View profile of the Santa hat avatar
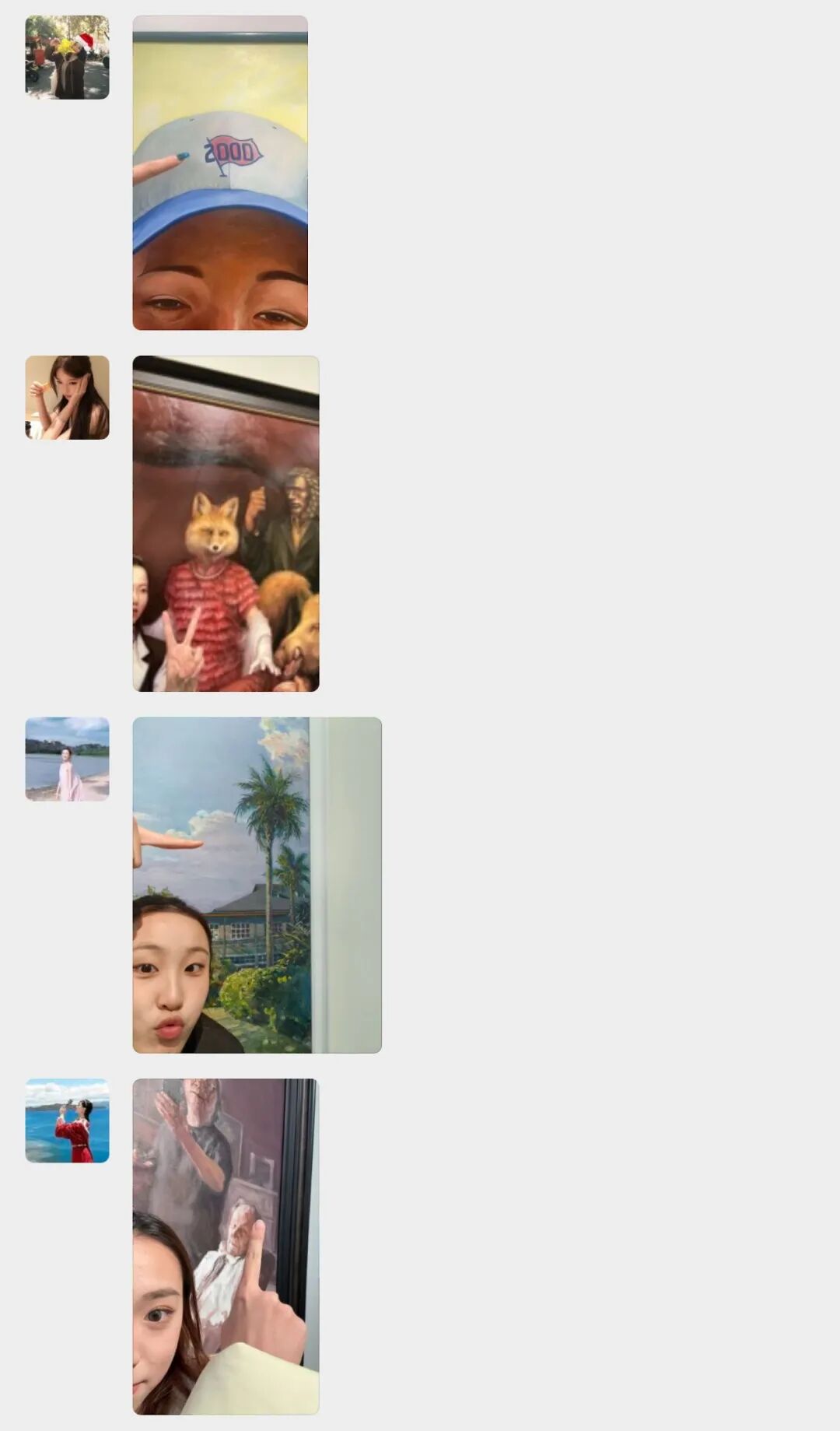The image size is (840, 1431). point(67,58)
